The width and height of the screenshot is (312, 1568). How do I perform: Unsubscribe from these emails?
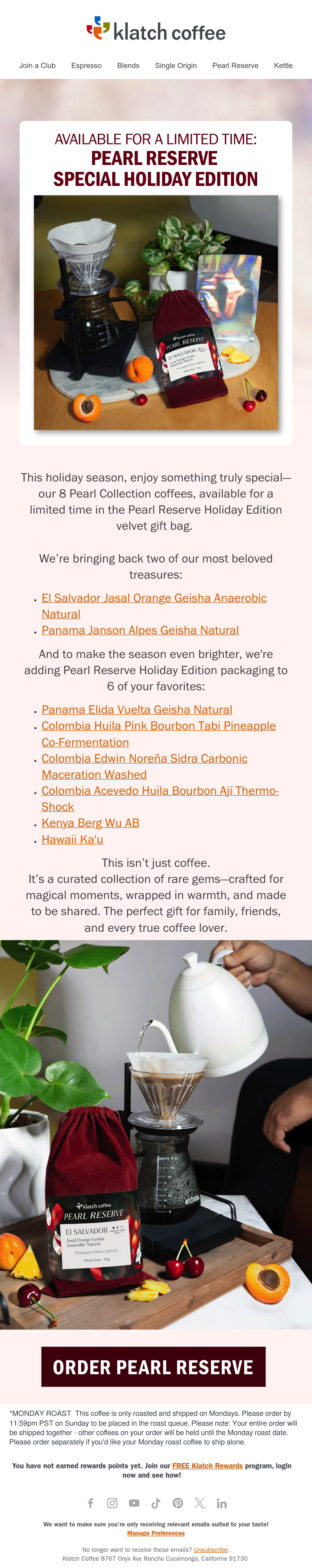211,1550
